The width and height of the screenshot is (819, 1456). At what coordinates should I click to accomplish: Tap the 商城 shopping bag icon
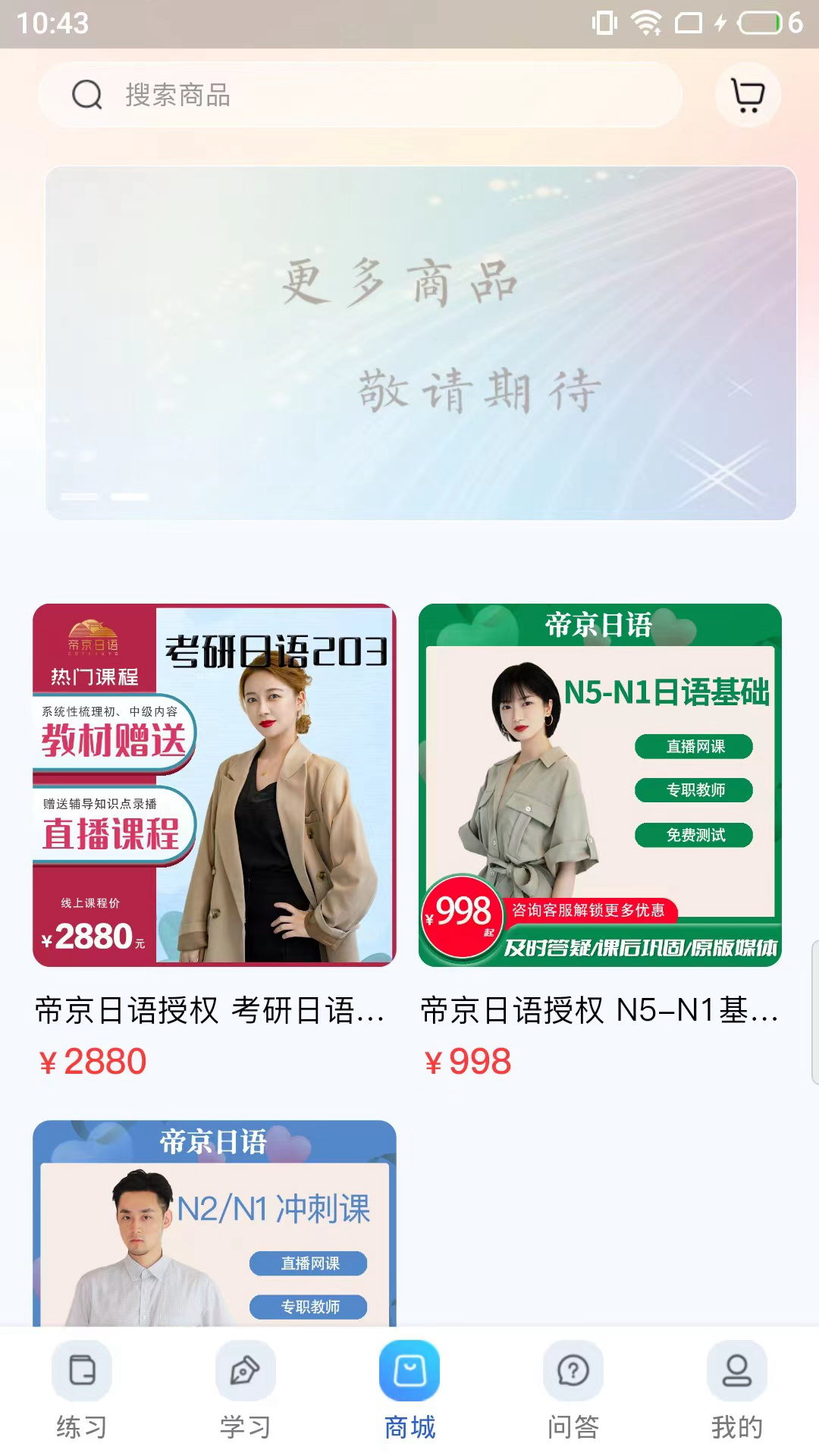tap(409, 1370)
